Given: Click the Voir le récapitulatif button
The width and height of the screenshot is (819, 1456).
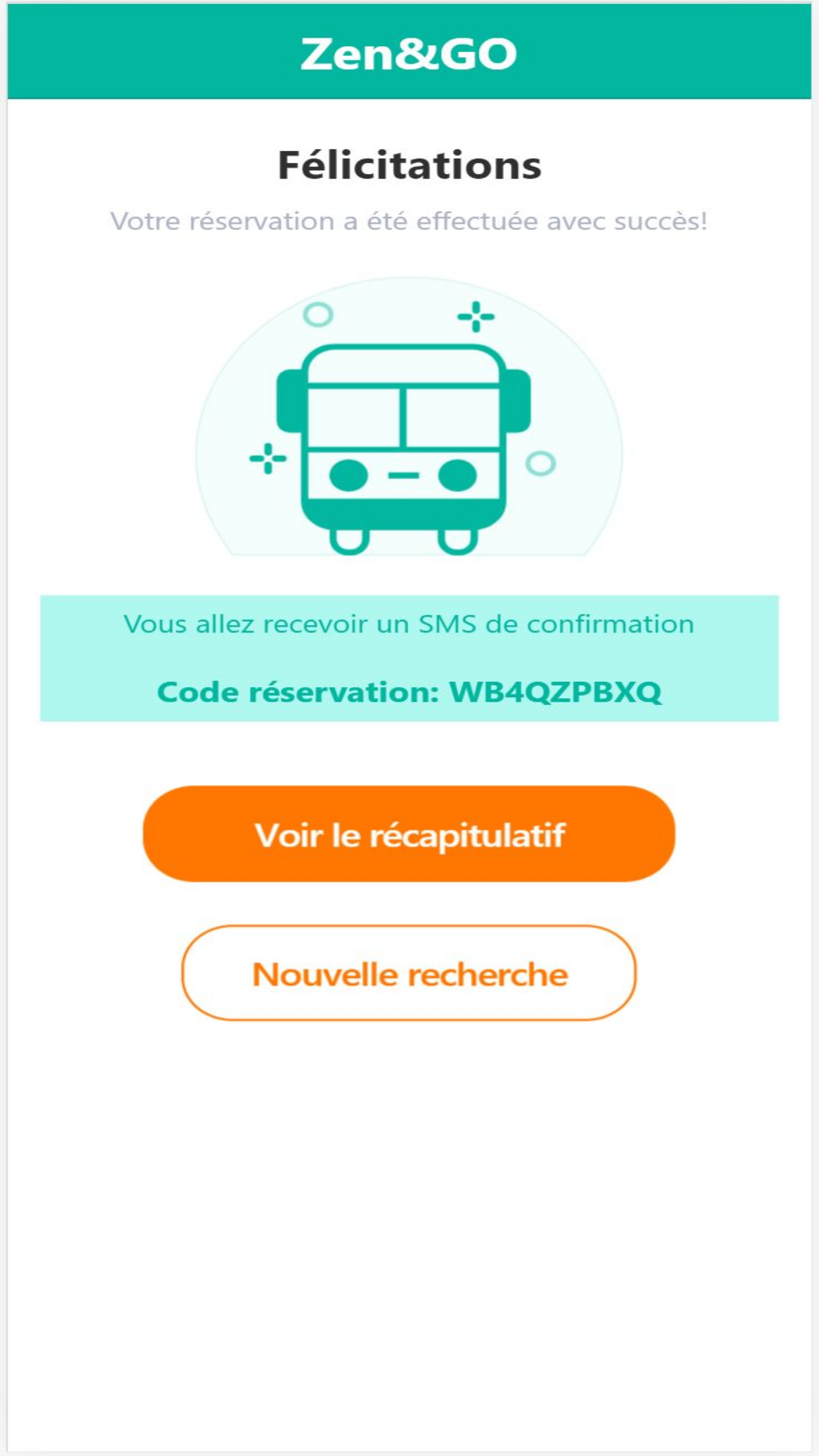Looking at the screenshot, I should (409, 834).
